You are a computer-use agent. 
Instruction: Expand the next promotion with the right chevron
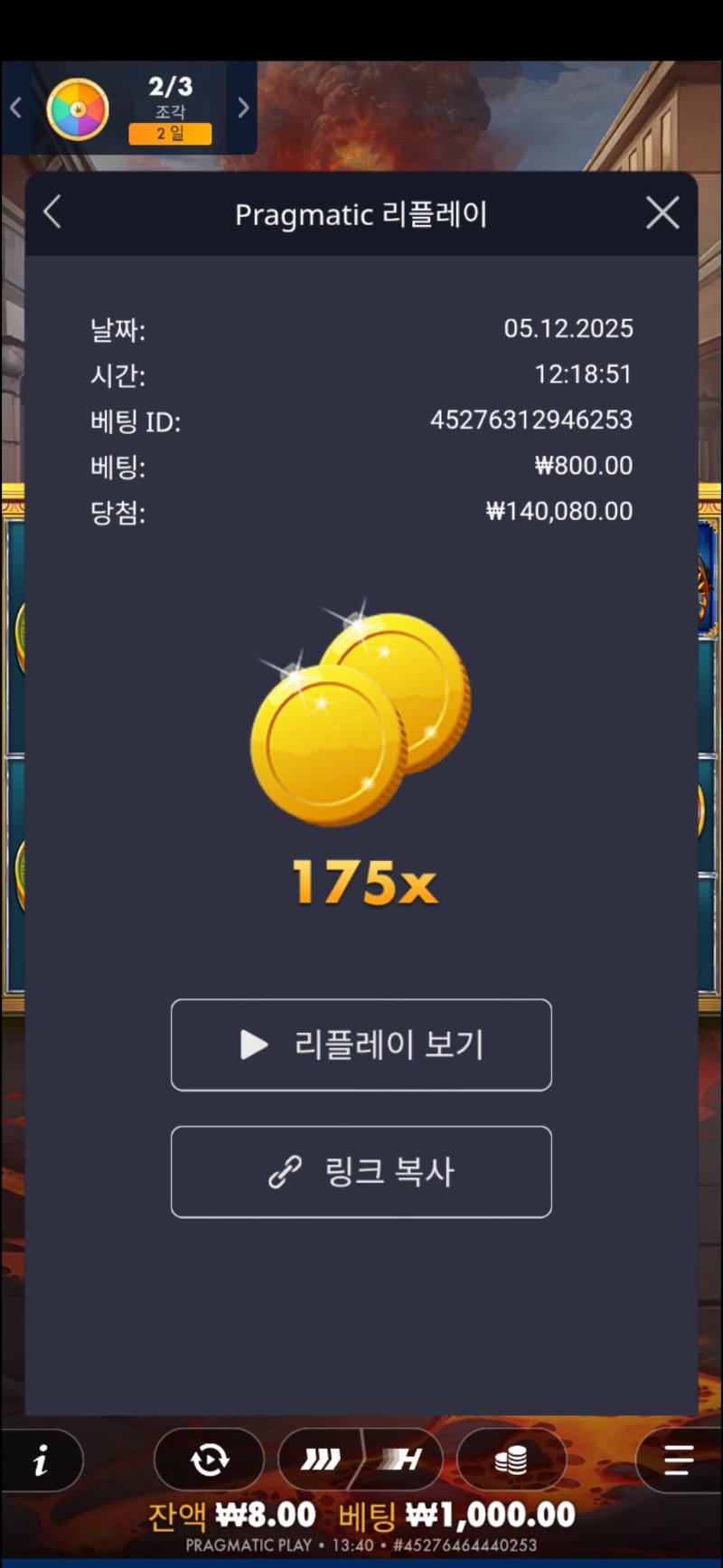(x=242, y=107)
